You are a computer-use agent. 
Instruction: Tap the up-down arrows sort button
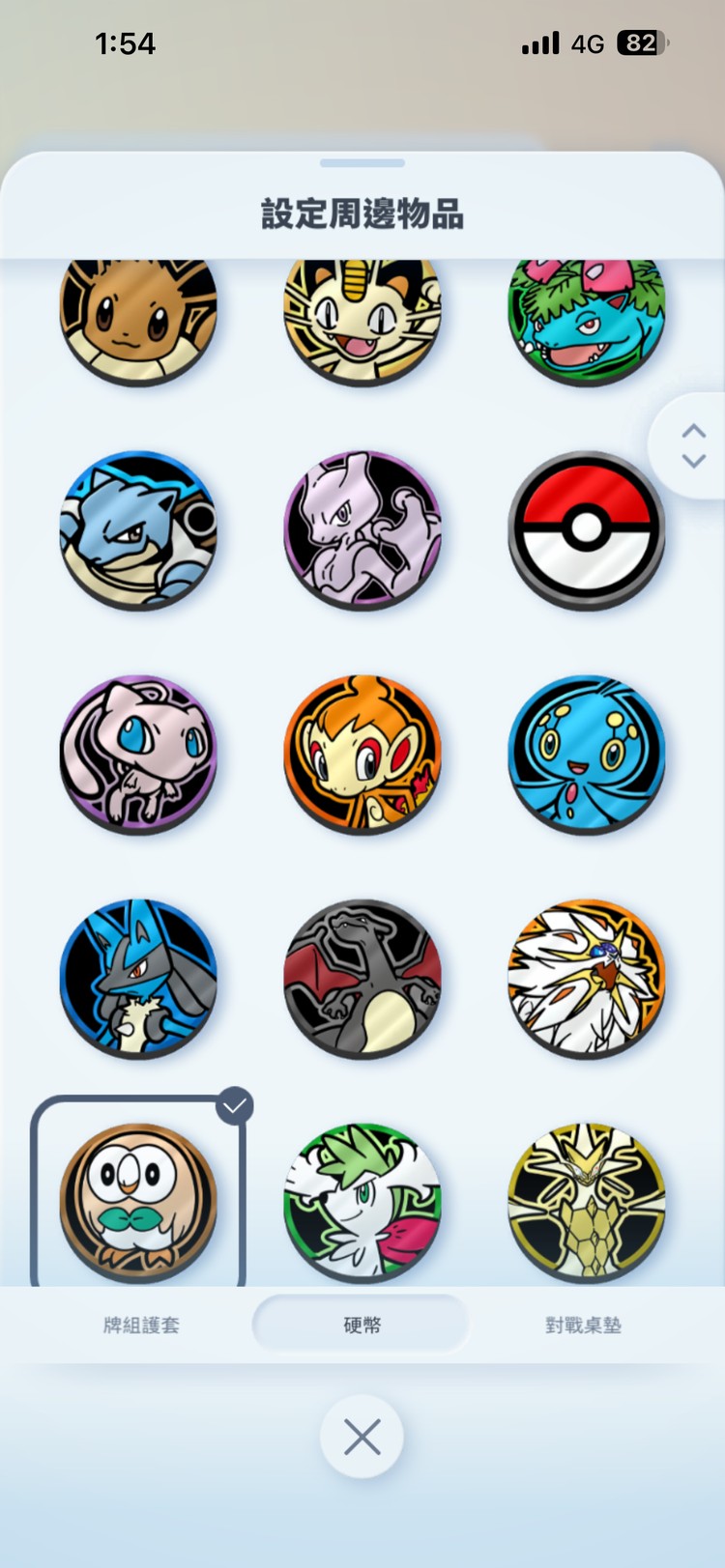coord(693,445)
